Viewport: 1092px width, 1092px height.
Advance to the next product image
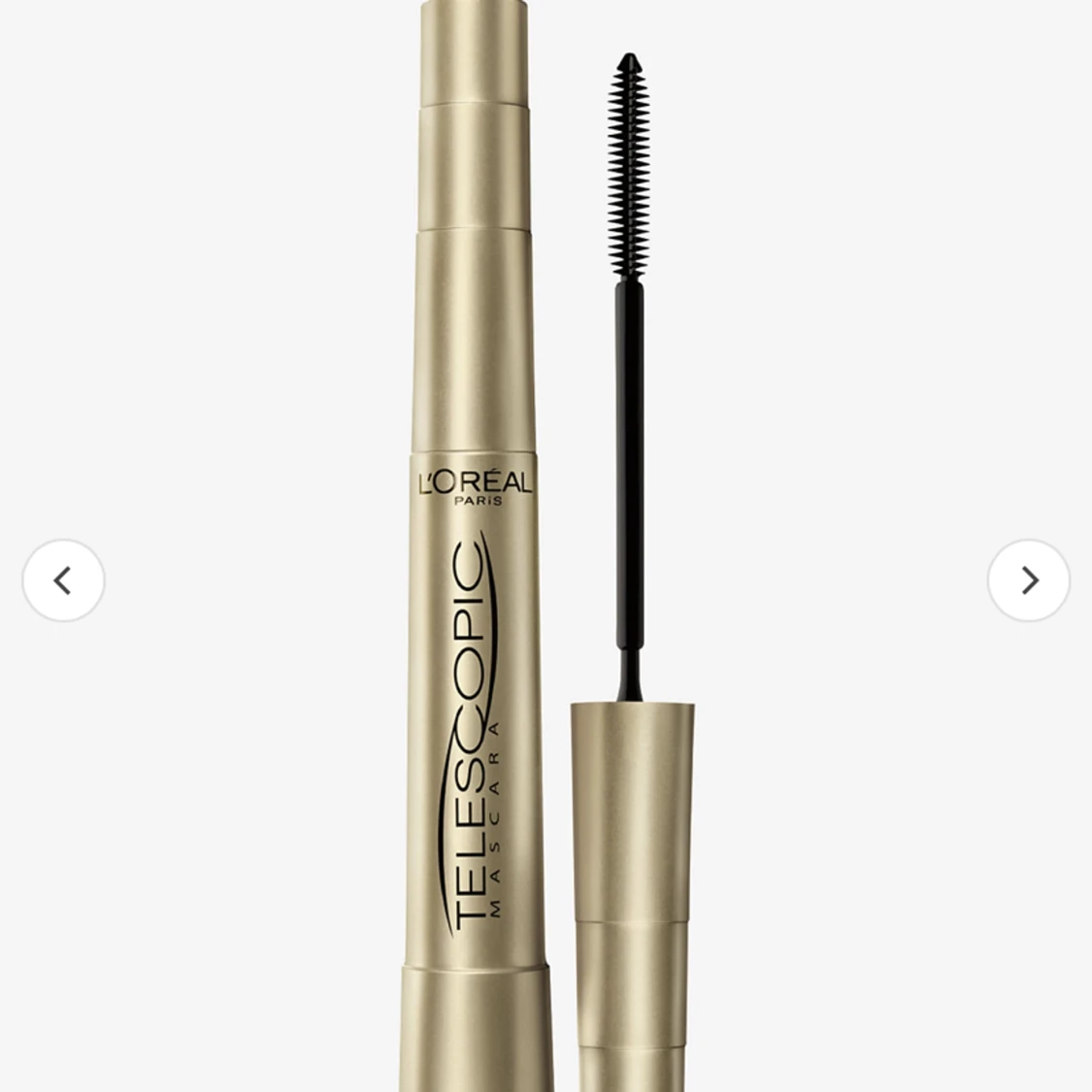tap(1029, 580)
